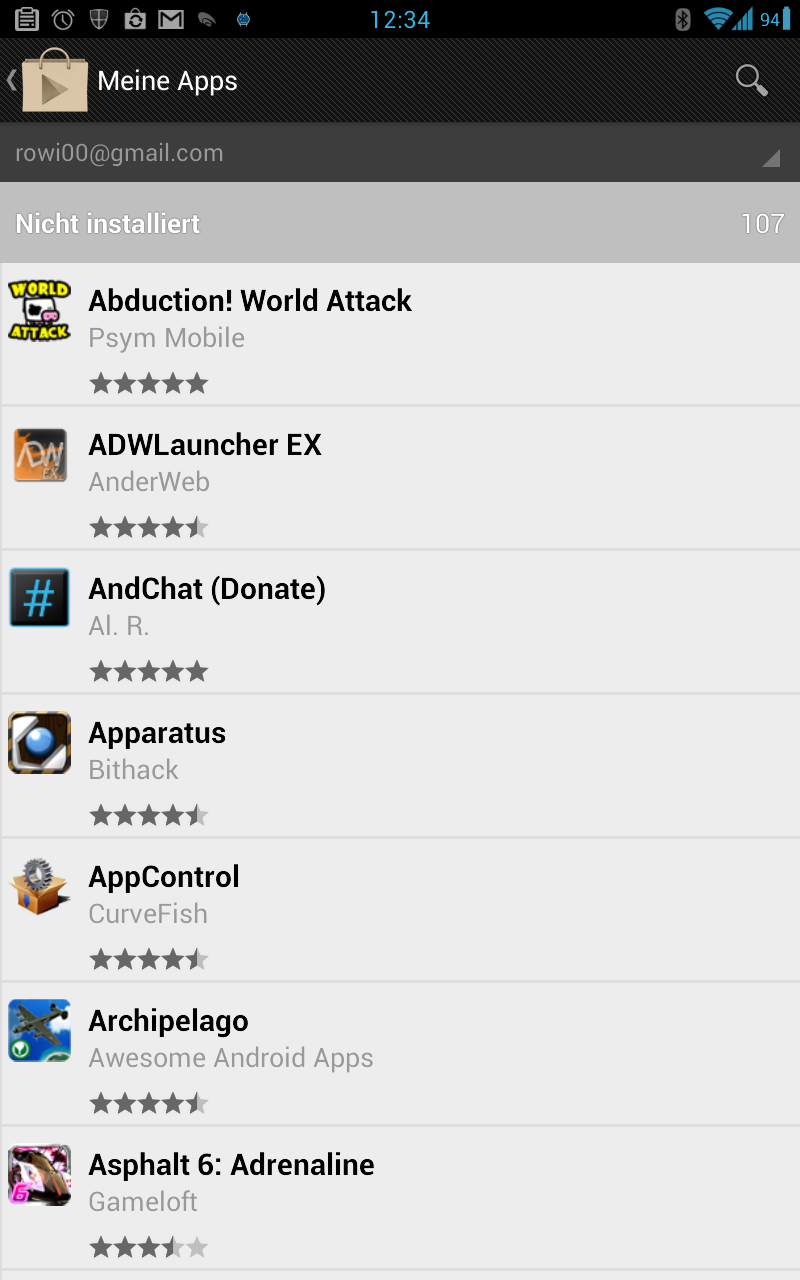This screenshot has width=800, height=1280.
Task: Go back via the Play Store bag icon
Action: pos(48,80)
